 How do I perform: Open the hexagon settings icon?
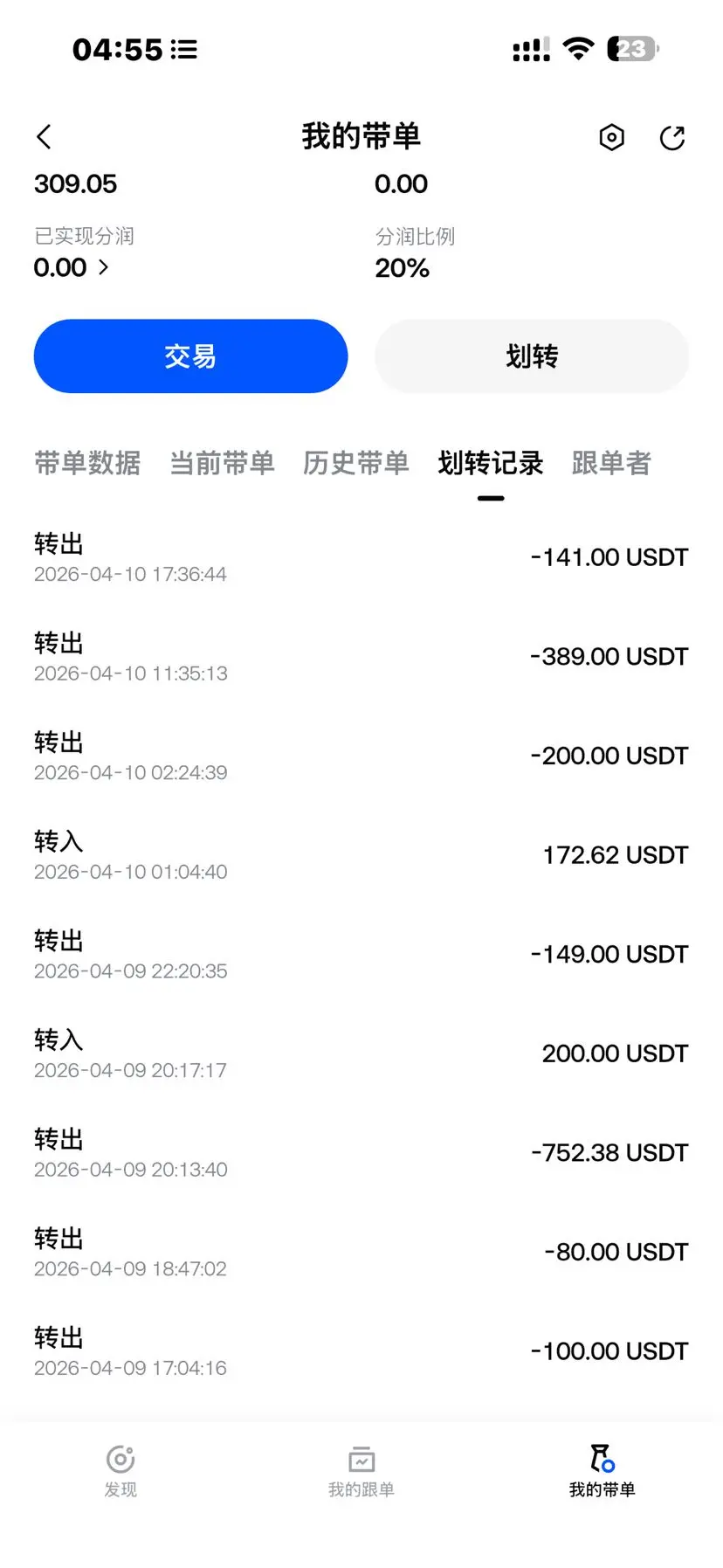[611, 137]
